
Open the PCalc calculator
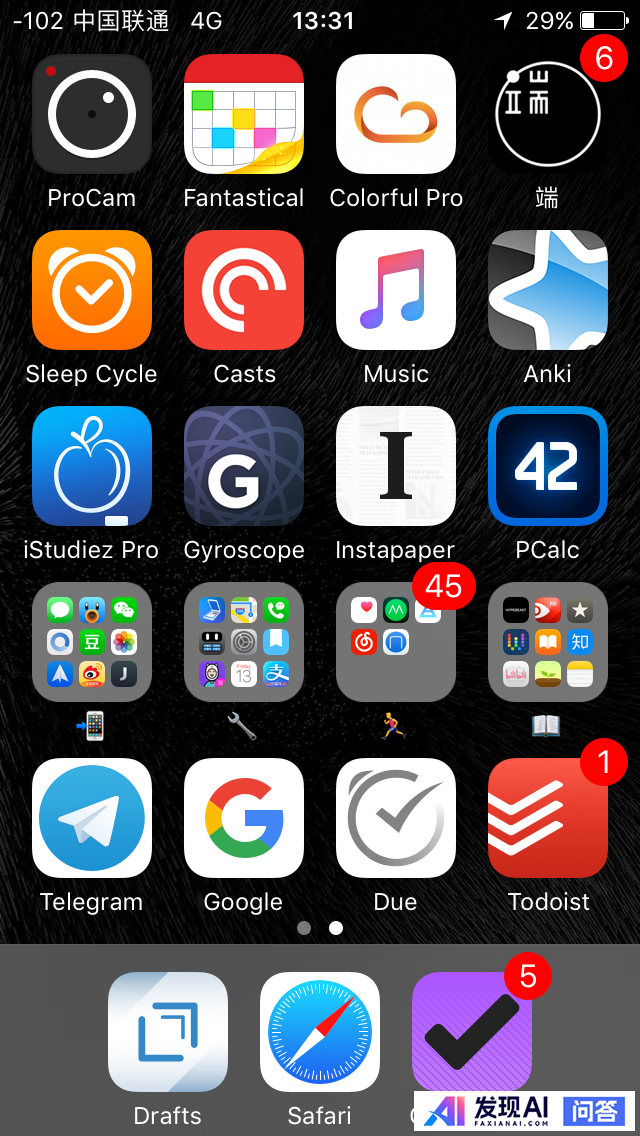[548, 466]
